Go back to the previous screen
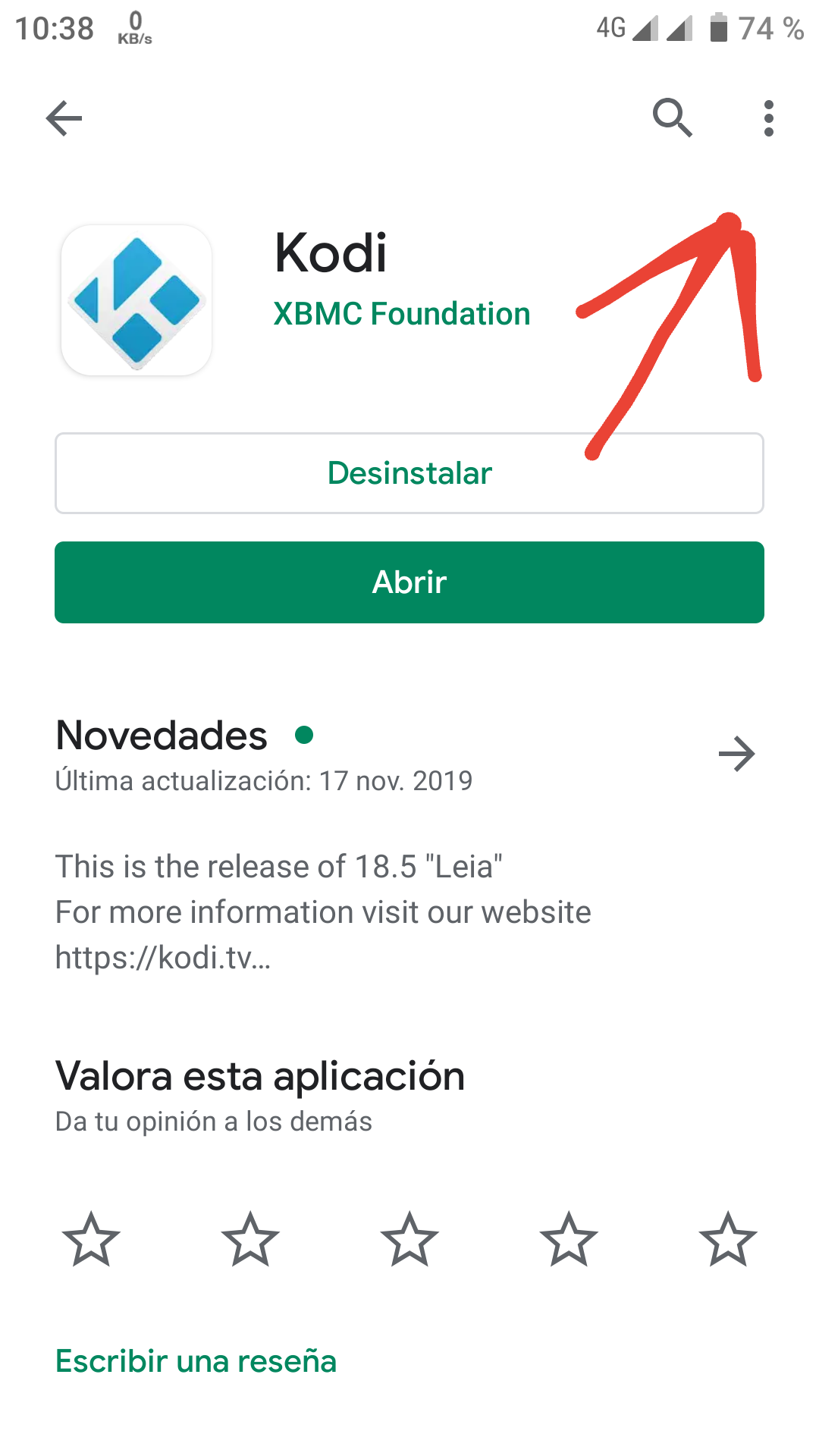Image resolution: width=819 pixels, height=1456 pixels. [x=64, y=118]
